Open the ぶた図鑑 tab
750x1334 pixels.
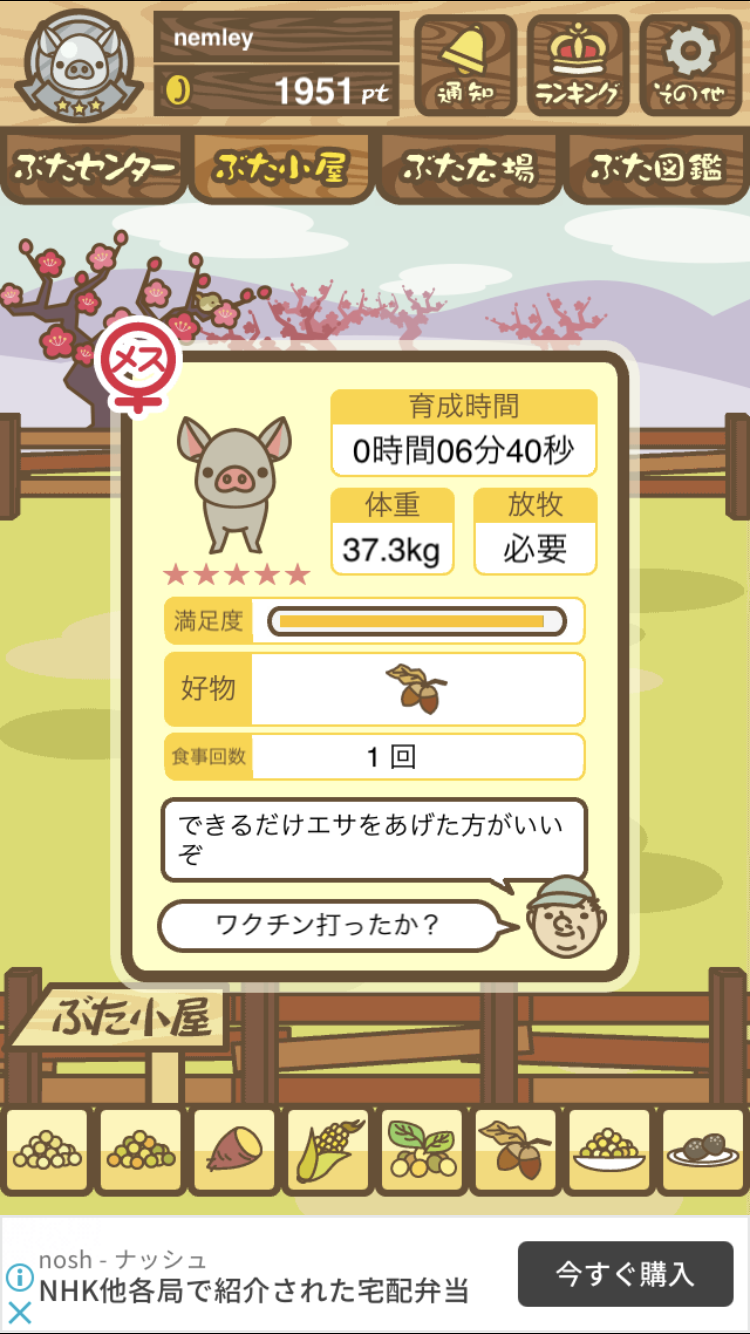(656, 168)
